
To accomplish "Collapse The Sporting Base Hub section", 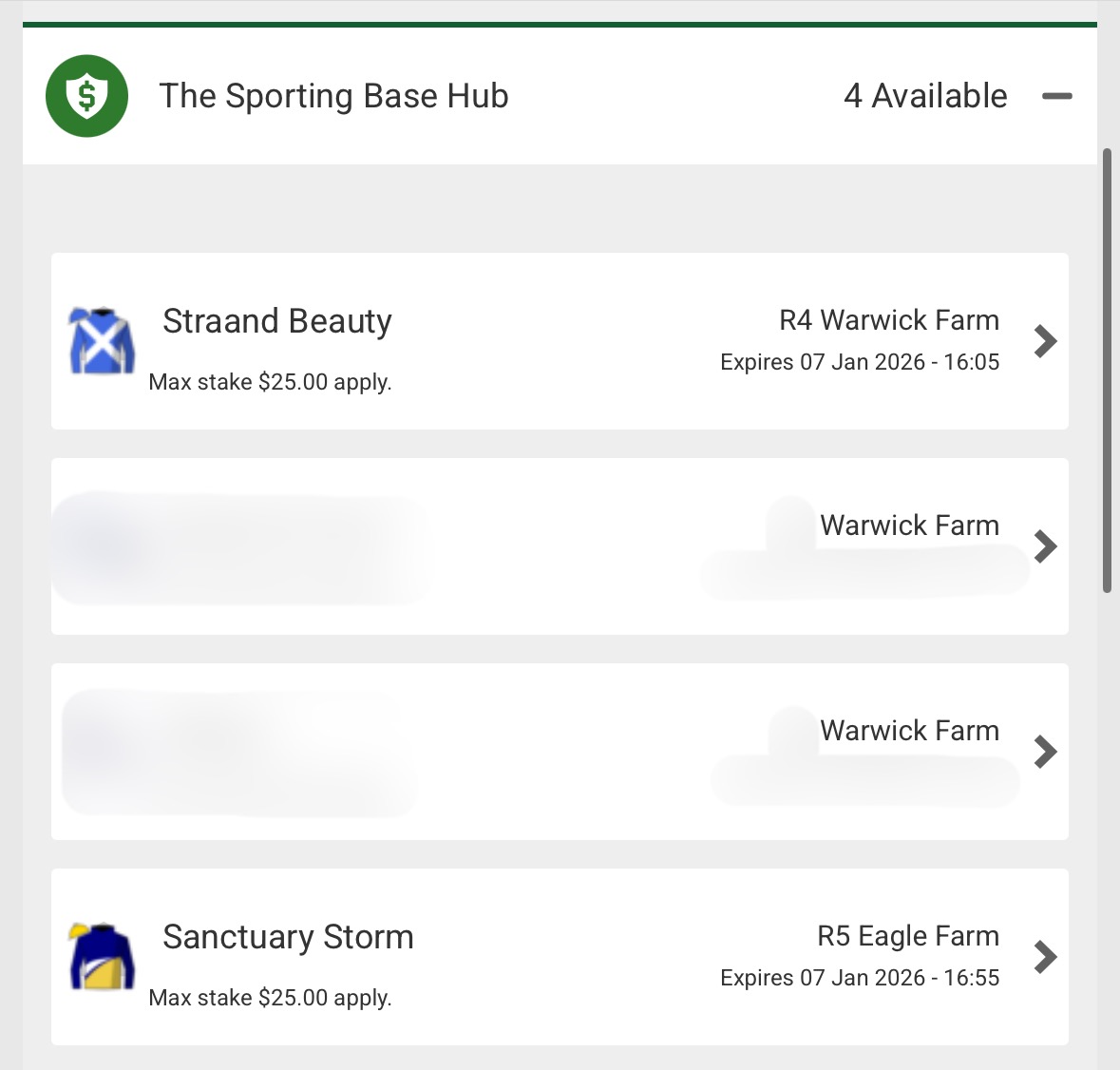I will tap(1056, 96).
